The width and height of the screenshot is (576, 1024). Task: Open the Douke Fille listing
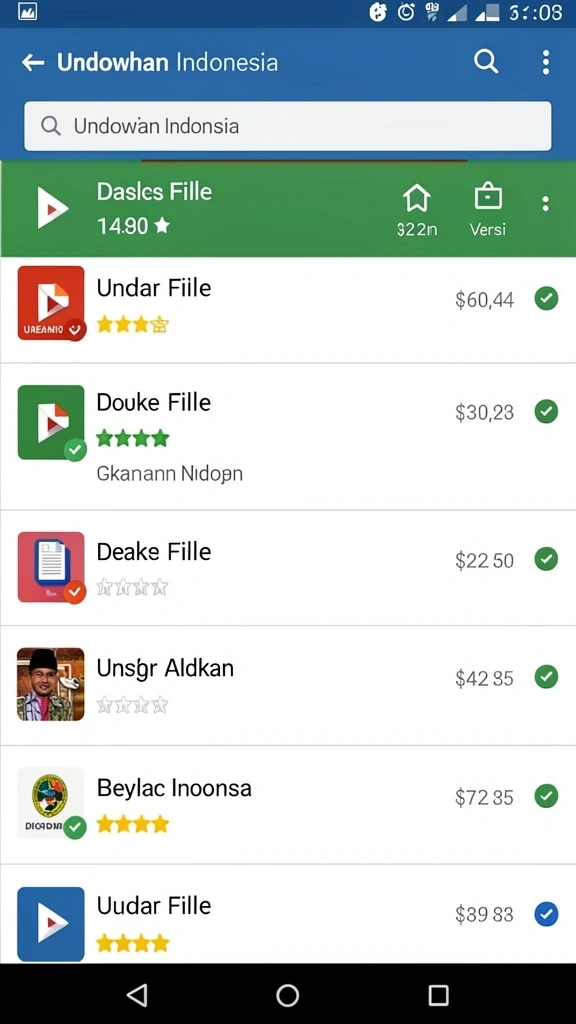[x=288, y=436]
